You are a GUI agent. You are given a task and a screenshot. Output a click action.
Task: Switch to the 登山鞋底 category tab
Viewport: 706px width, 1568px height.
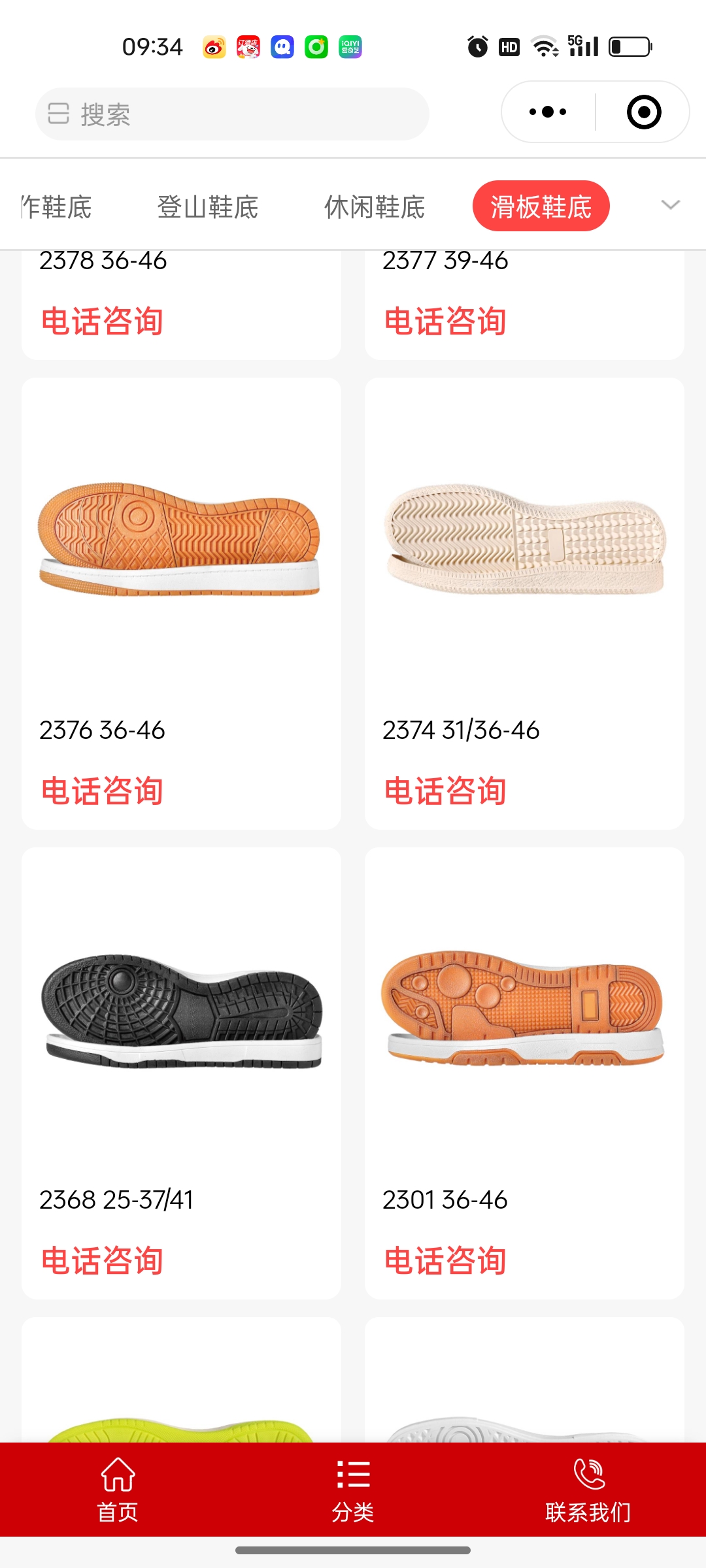point(207,207)
